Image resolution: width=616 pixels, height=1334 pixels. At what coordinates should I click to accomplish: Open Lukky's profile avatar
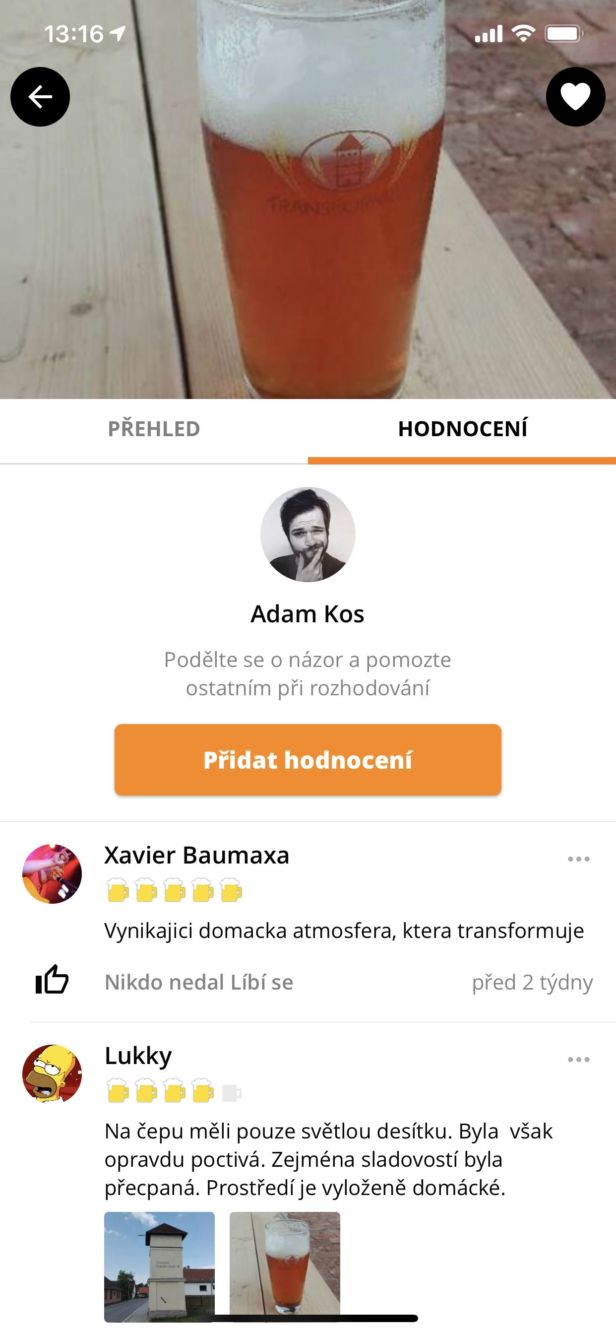[52, 1074]
